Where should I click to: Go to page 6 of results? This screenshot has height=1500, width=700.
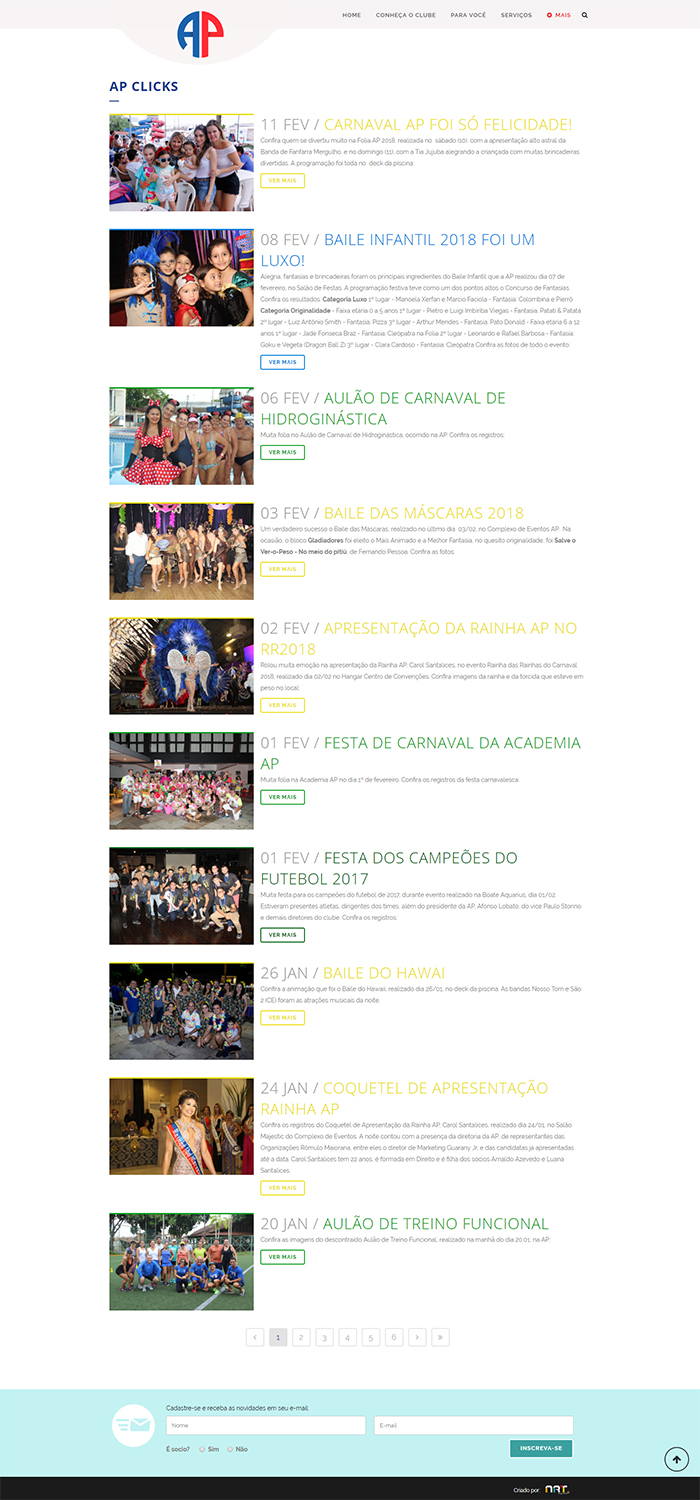(394, 1337)
